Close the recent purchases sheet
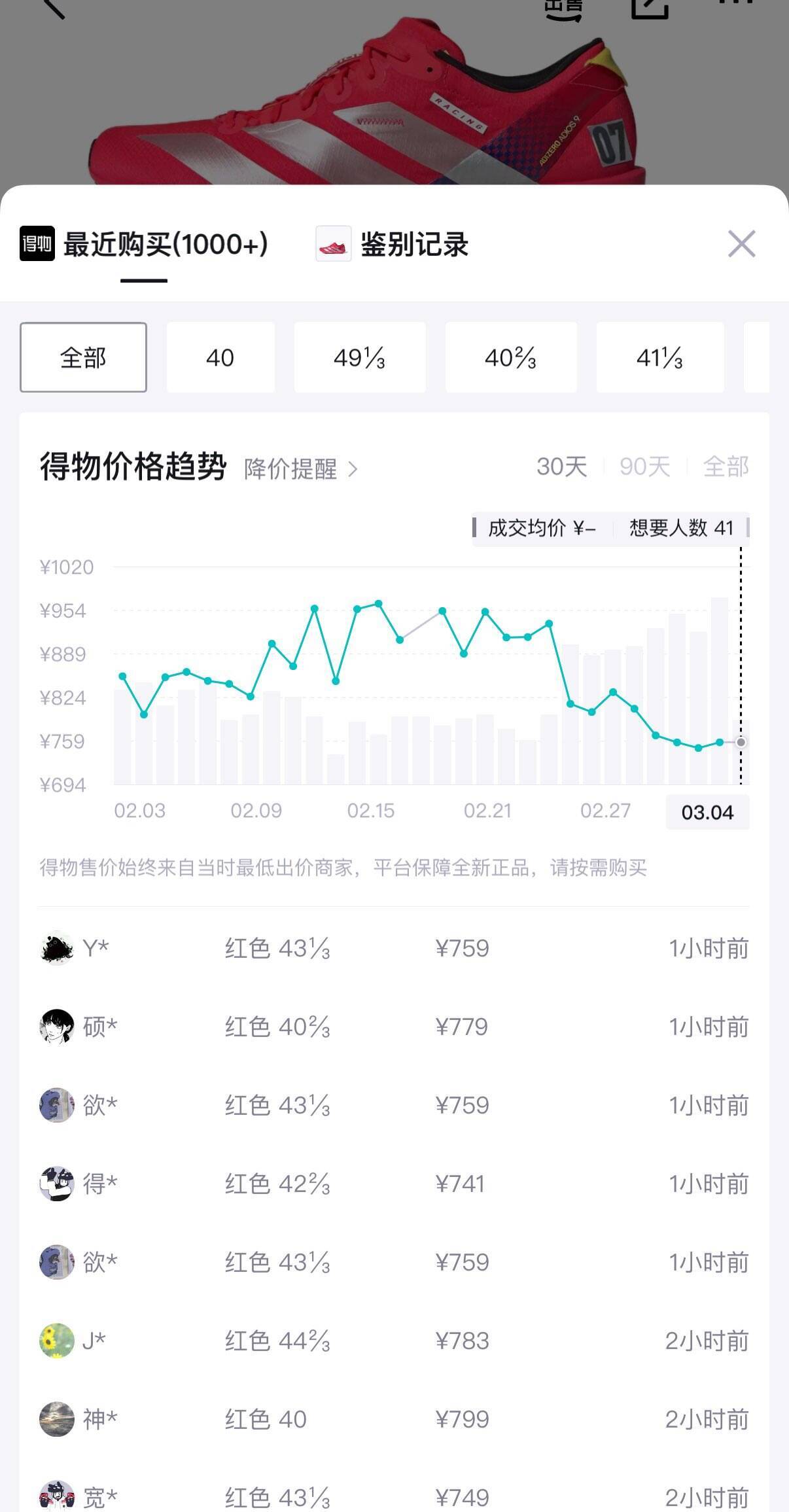This screenshot has height=1512, width=789. coord(741,244)
